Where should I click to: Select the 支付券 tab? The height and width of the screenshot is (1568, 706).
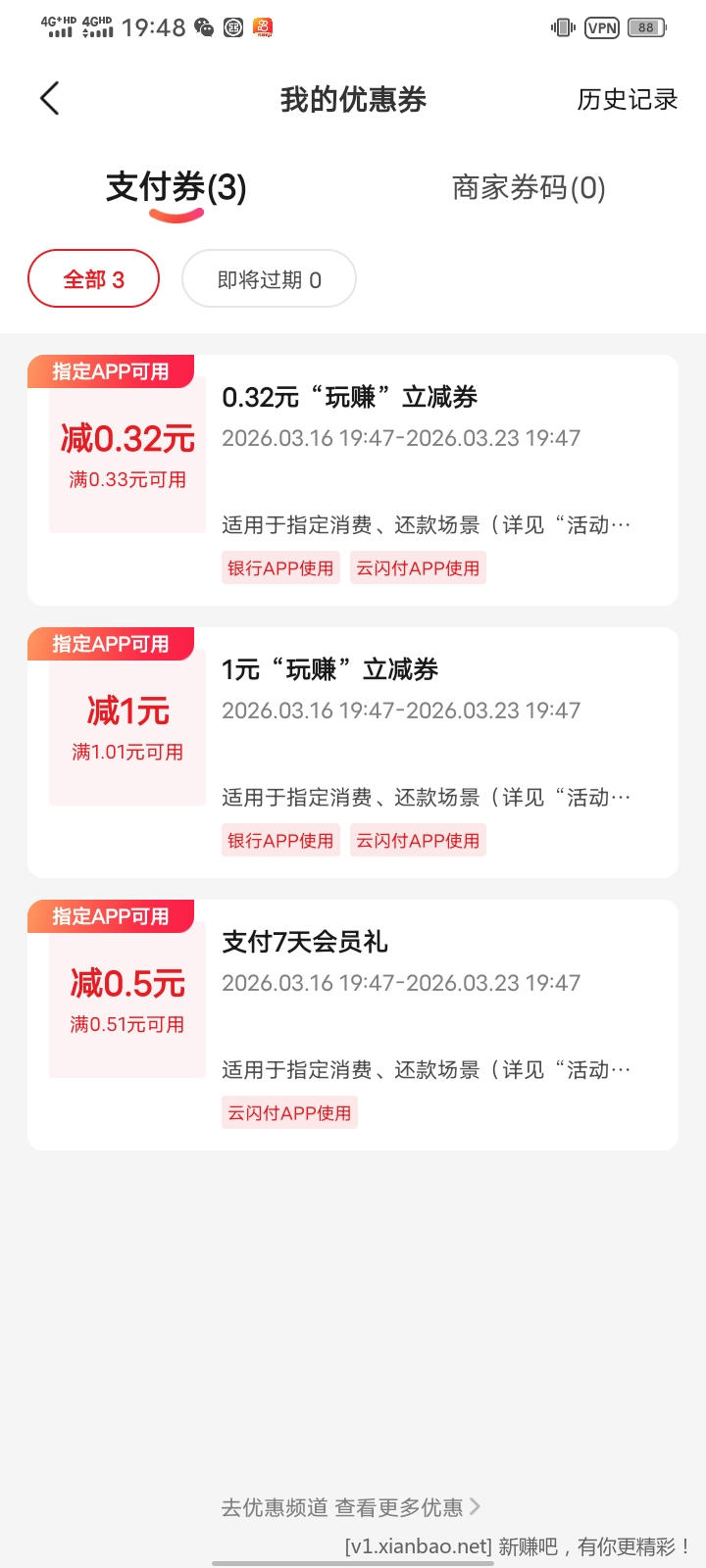point(176,188)
